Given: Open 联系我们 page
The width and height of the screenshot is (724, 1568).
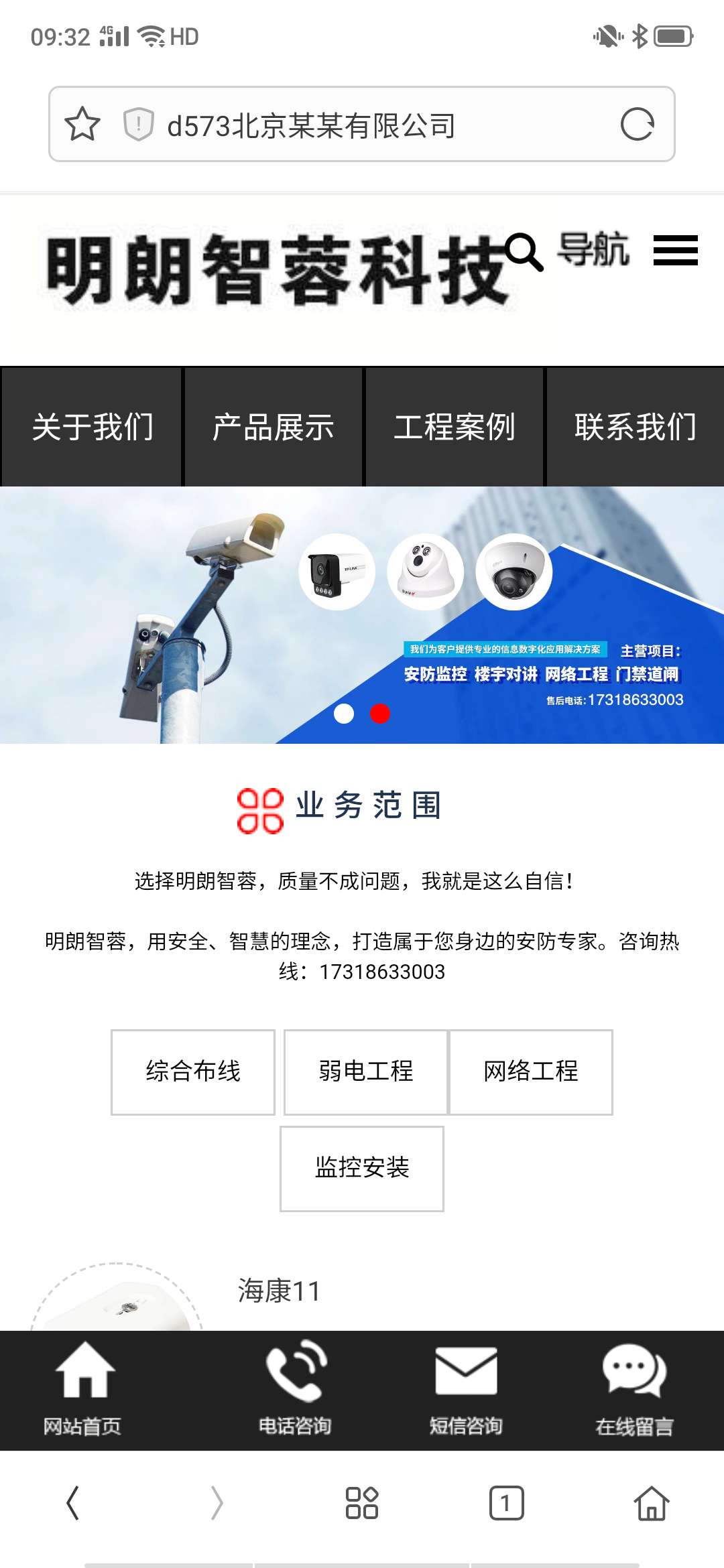Looking at the screenshot, I should [635, 427].
